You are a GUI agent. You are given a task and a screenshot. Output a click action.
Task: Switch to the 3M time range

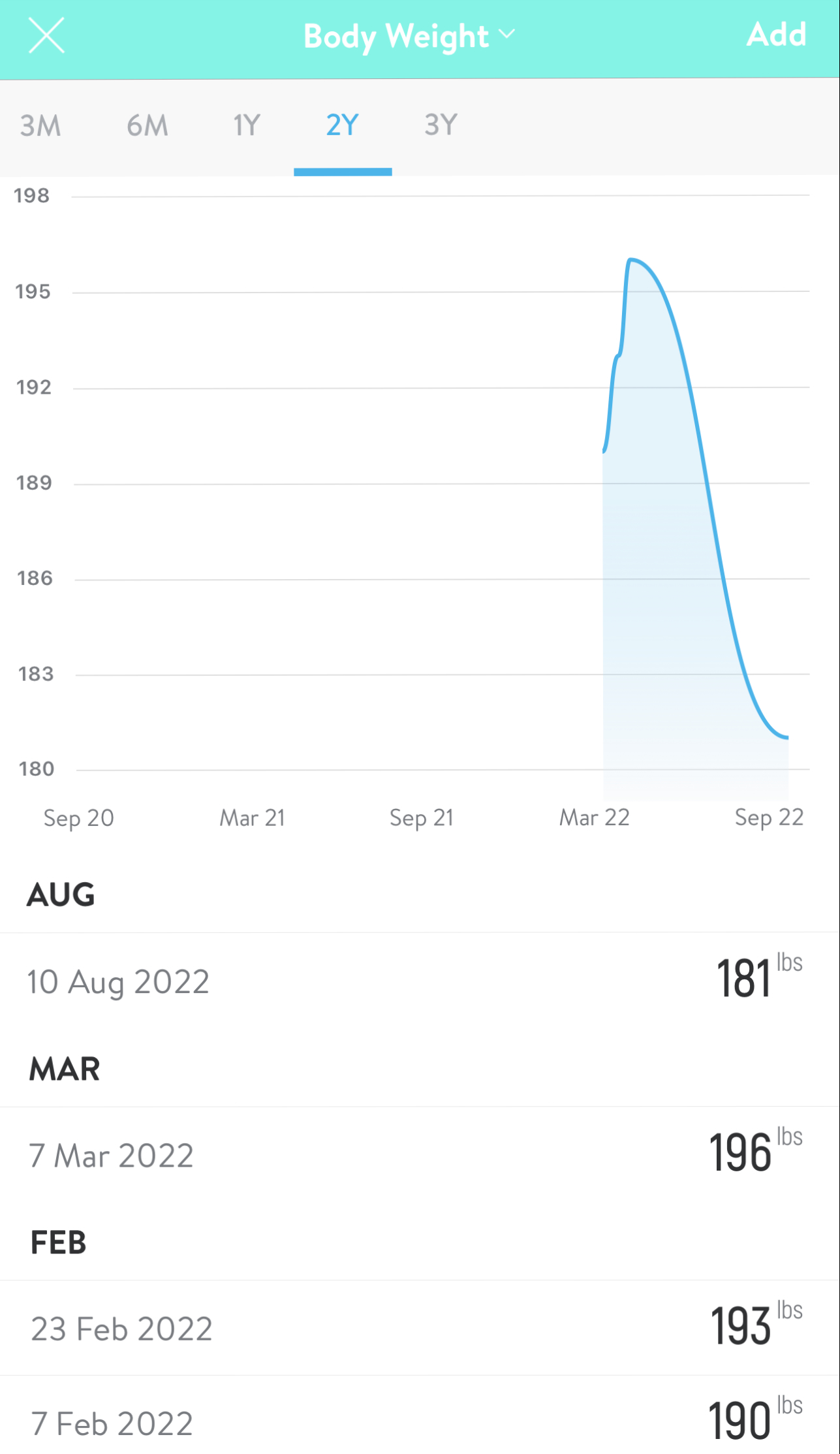click(x=41, y=125)
